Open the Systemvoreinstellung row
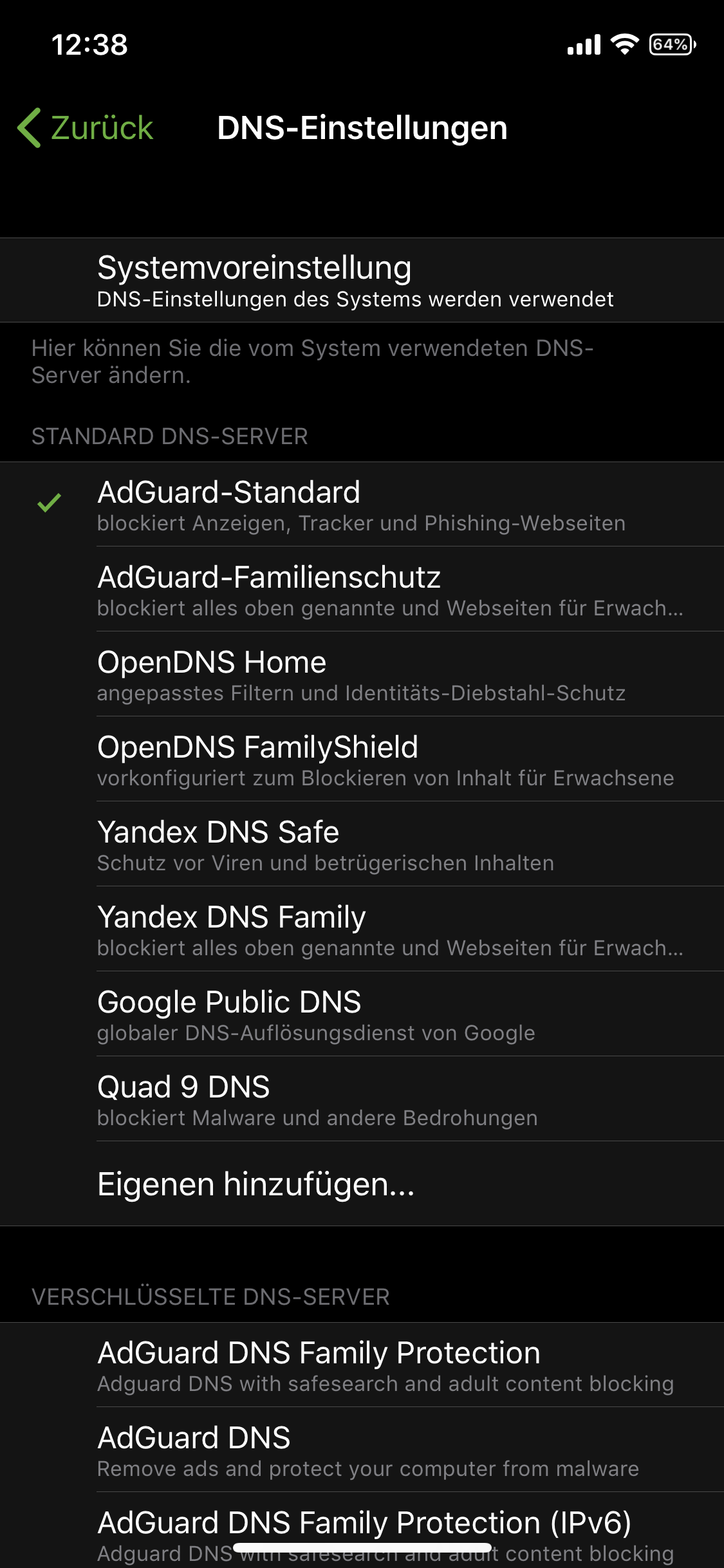The image size is (724, 1568). pyautogui.click(x=360, y=280)
